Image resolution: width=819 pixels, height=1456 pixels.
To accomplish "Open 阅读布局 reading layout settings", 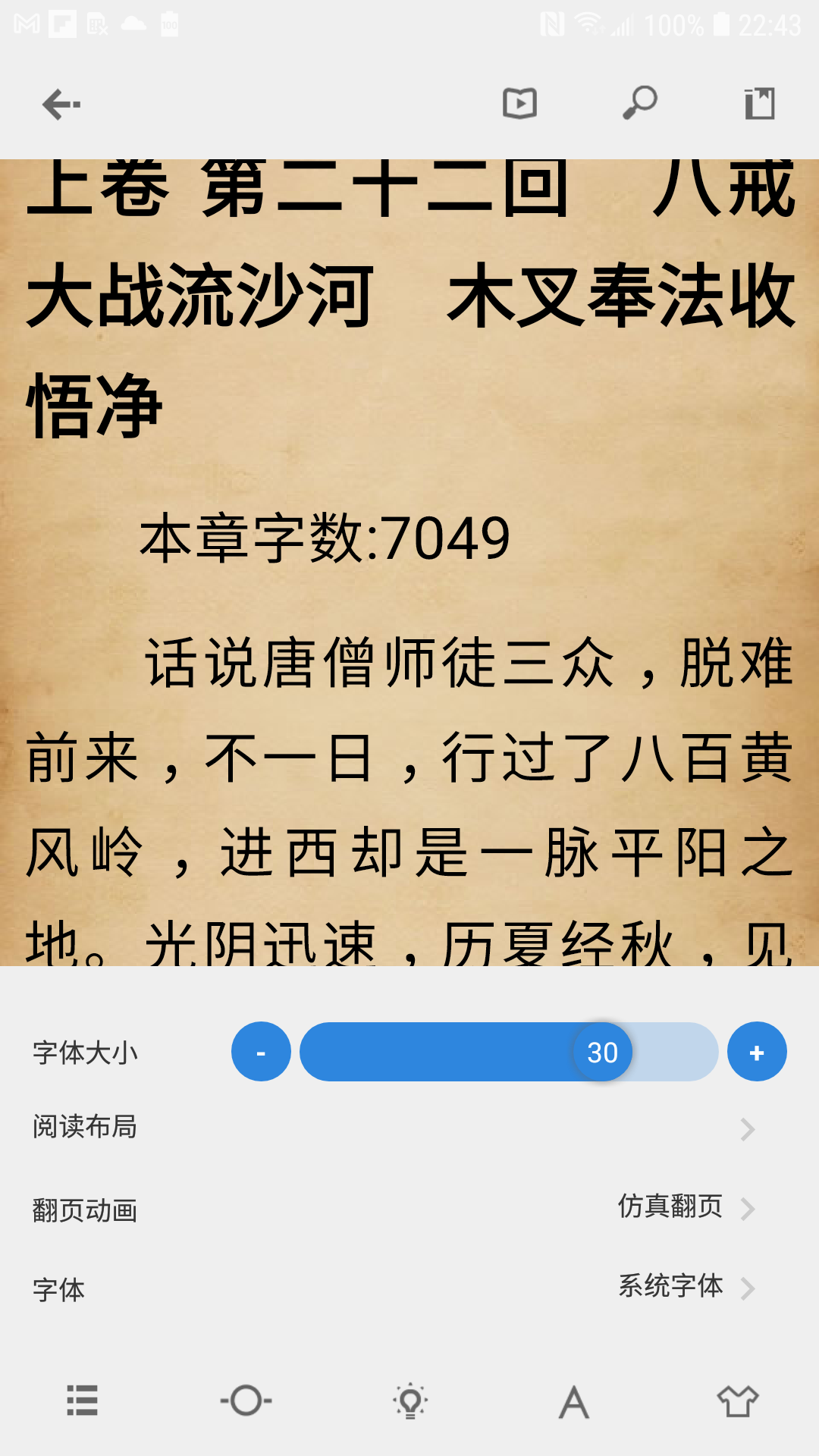I will pyautogui.click(x=409, y=1128).
